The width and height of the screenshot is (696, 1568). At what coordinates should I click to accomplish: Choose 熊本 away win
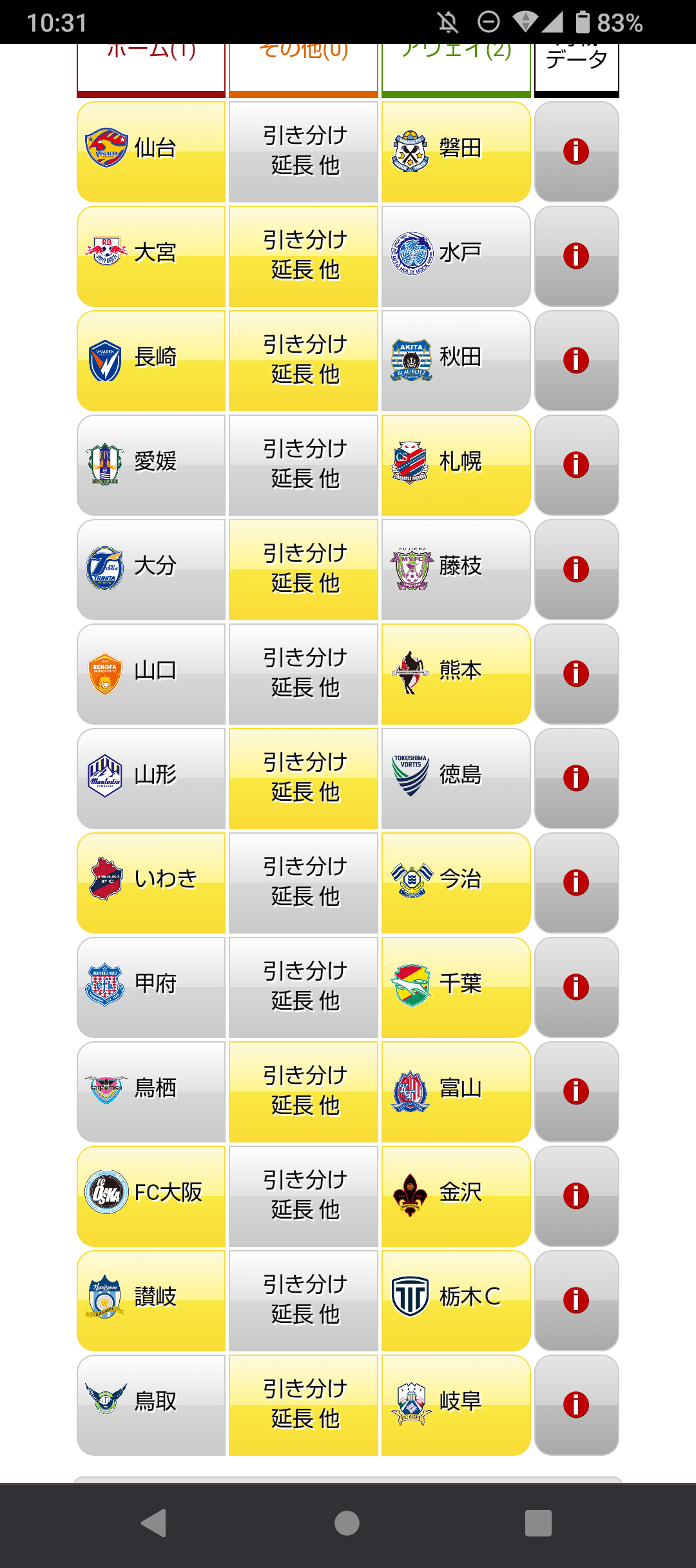pos(456,674)
